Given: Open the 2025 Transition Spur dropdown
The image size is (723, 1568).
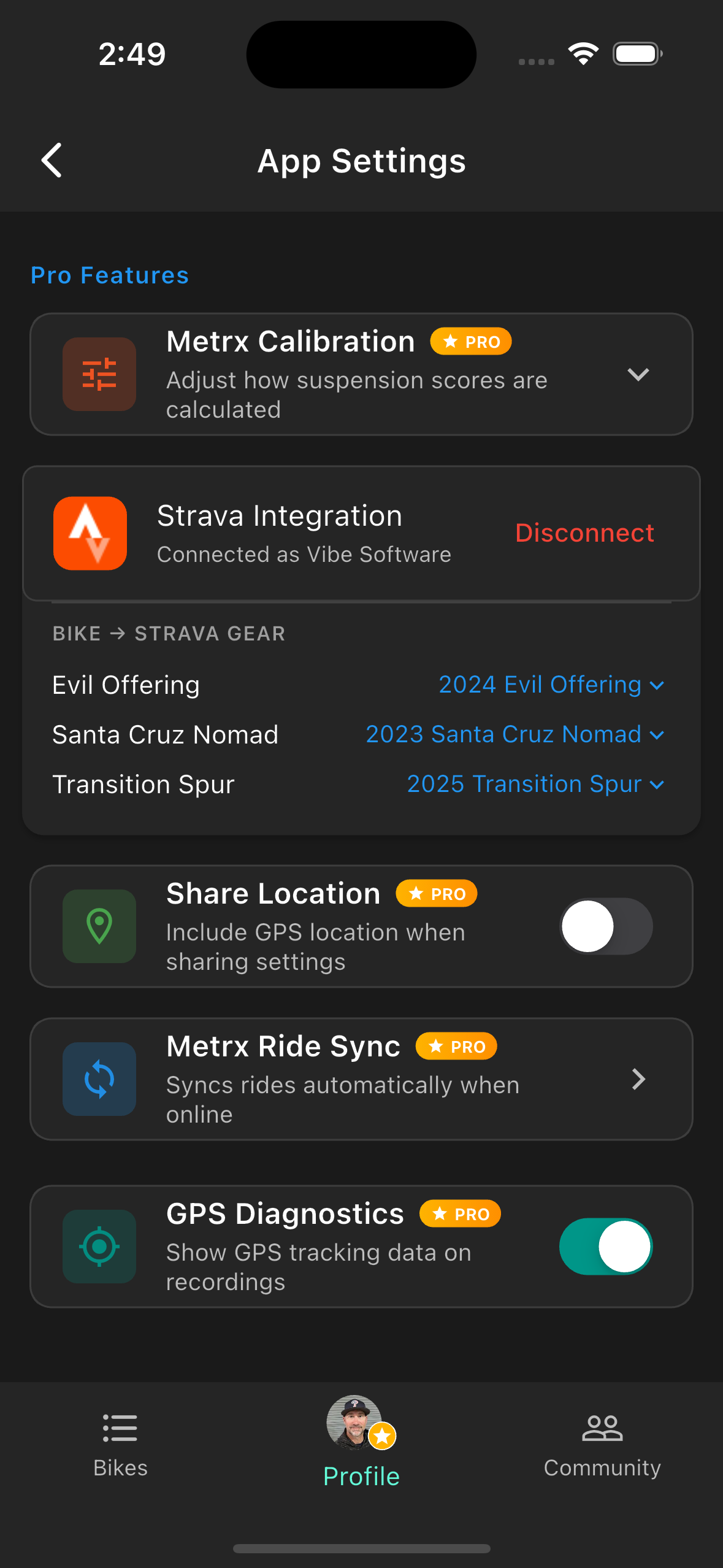Looking at the screenshot, I should (535, 783).
